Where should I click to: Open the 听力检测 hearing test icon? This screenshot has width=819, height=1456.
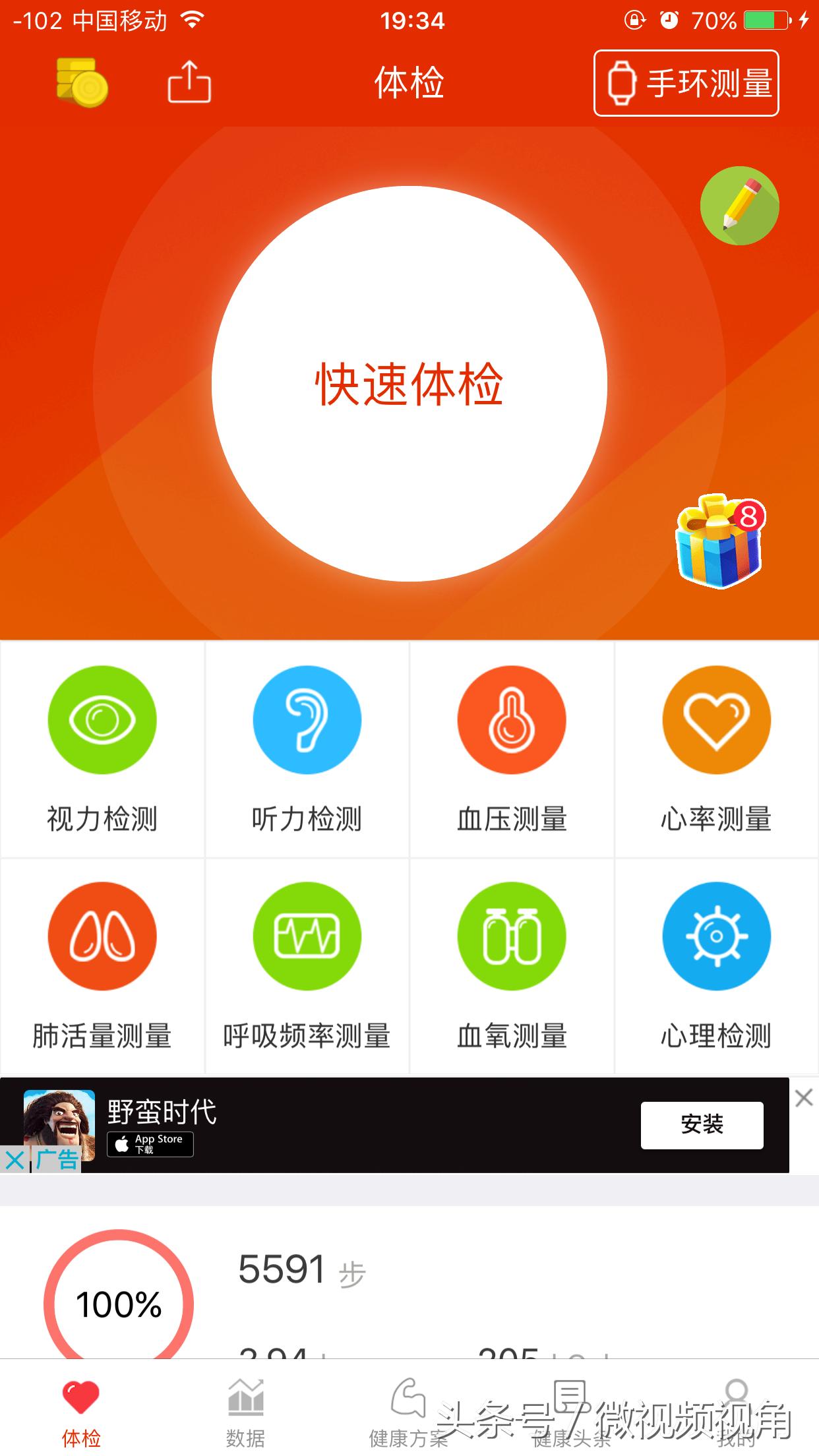[307, 721]
